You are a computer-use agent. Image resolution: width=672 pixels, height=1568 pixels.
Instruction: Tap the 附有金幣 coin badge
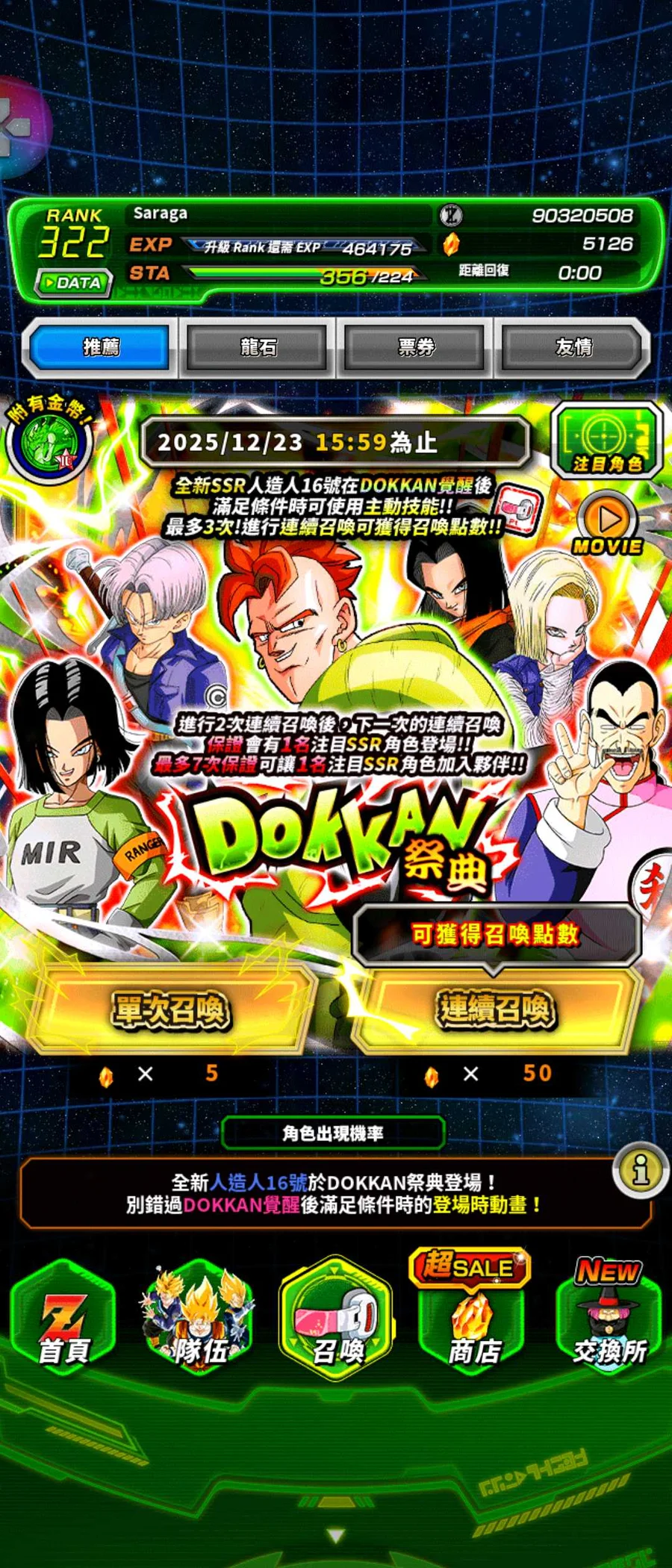[x=50, y=440]
